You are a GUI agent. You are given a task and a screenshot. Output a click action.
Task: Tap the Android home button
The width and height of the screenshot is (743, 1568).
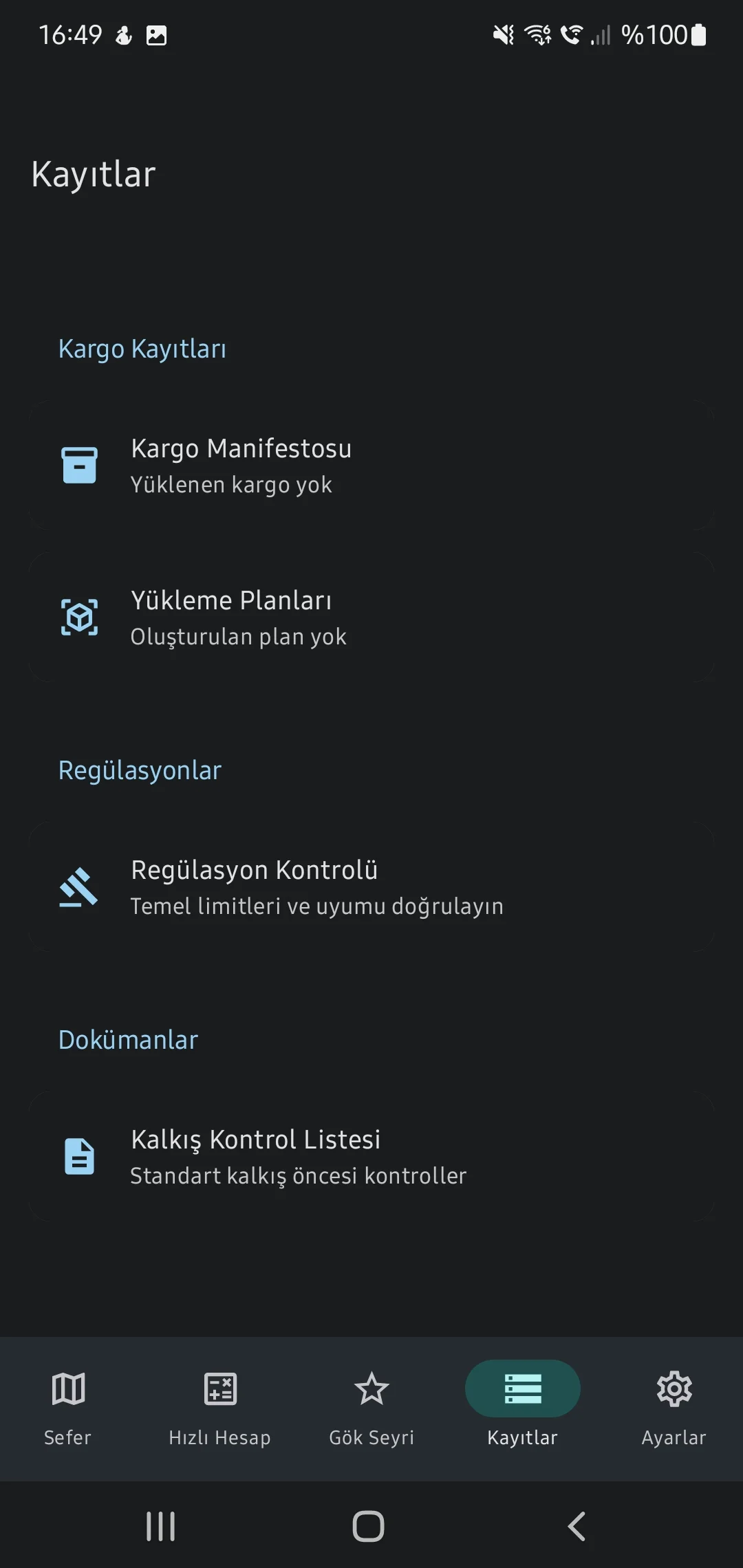point(369,1525)
